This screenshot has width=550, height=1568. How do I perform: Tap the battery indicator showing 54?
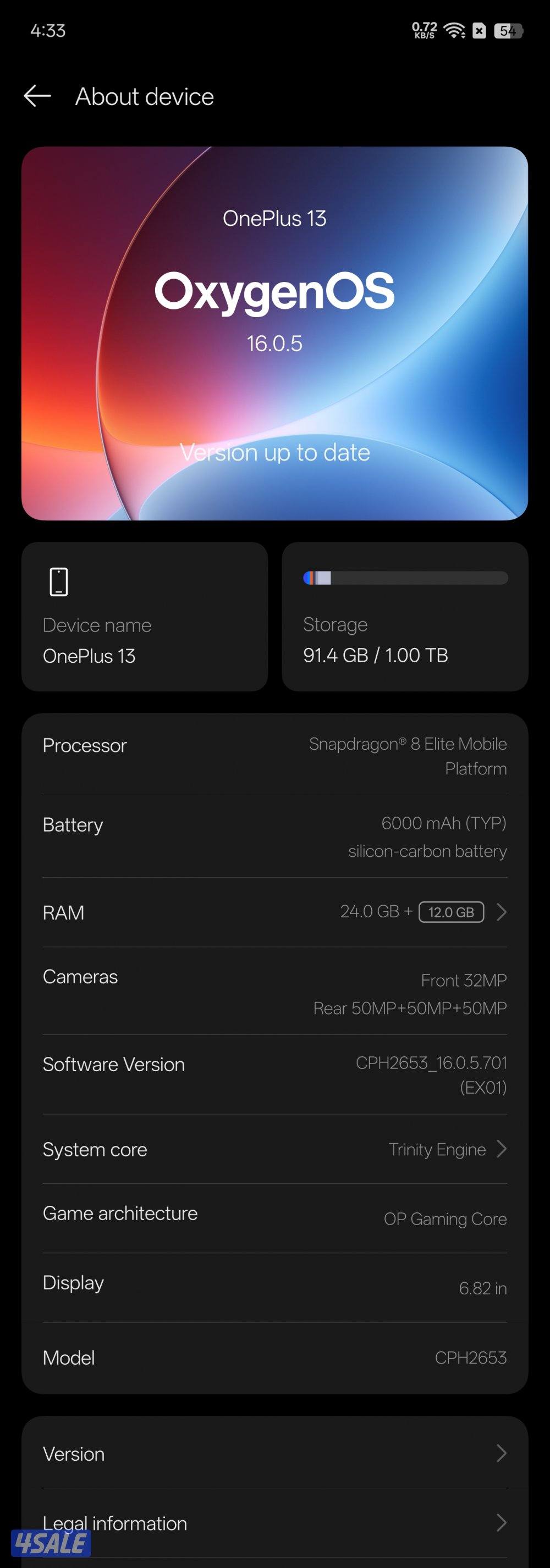coord(508,30)
